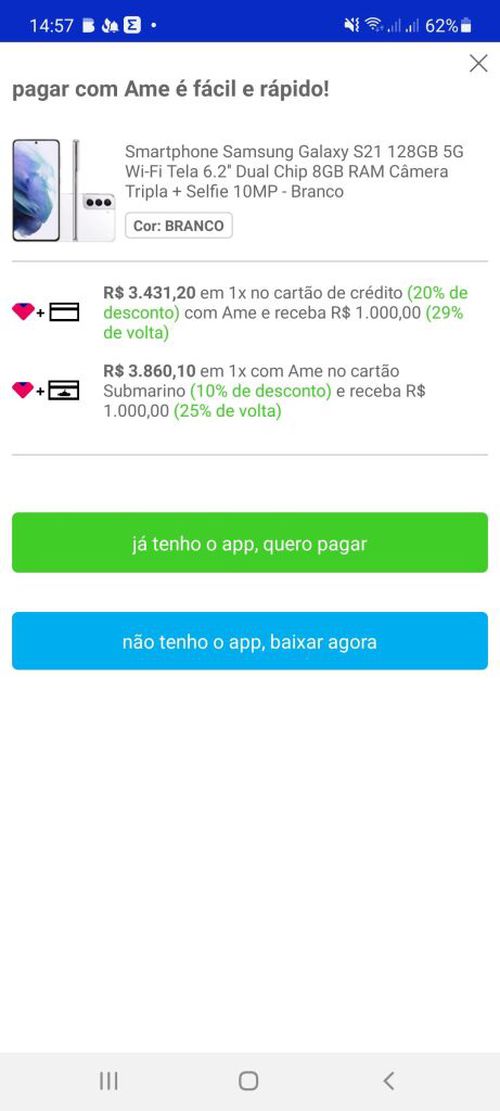Tap "não tenho o app, baixar agora"

pos(250,641)
